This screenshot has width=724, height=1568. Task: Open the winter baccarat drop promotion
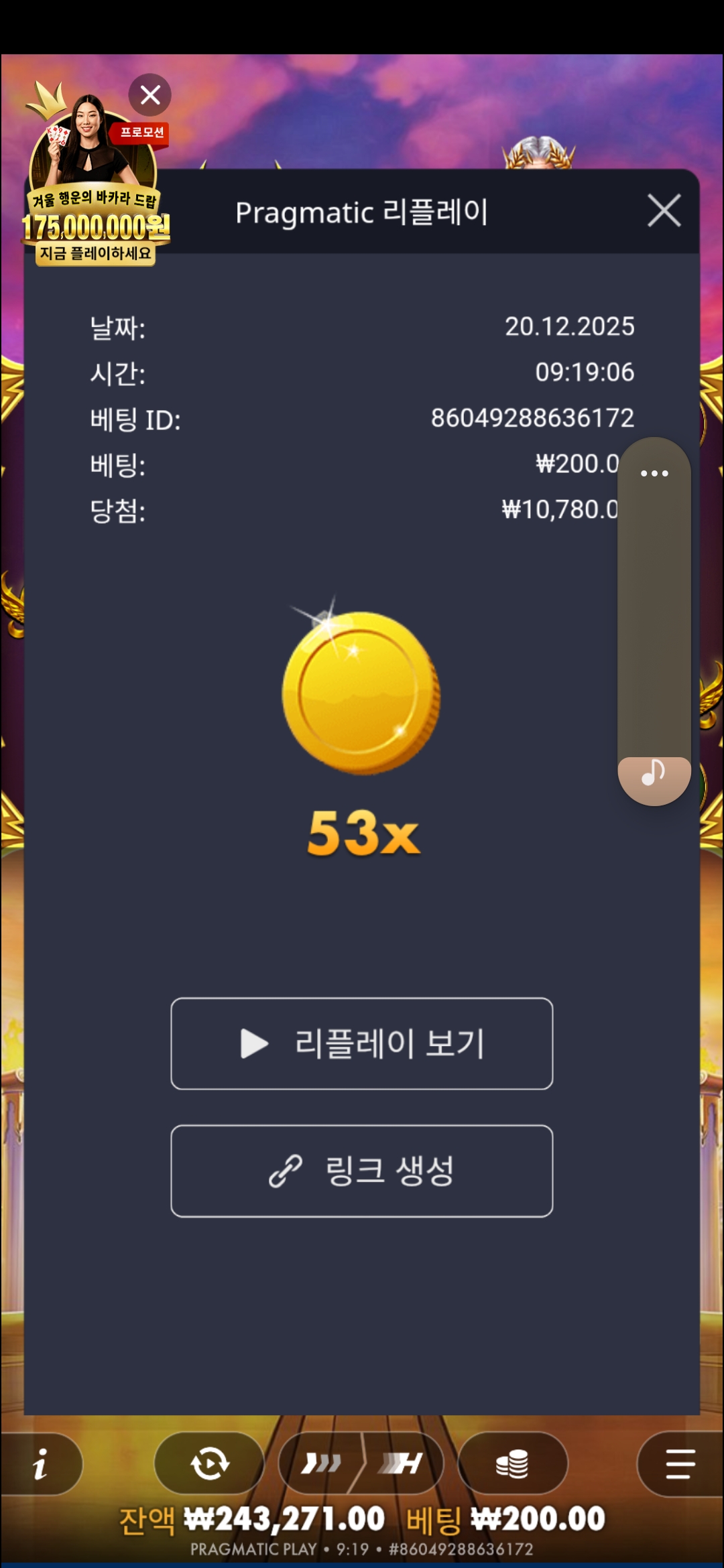pos(94,201)
